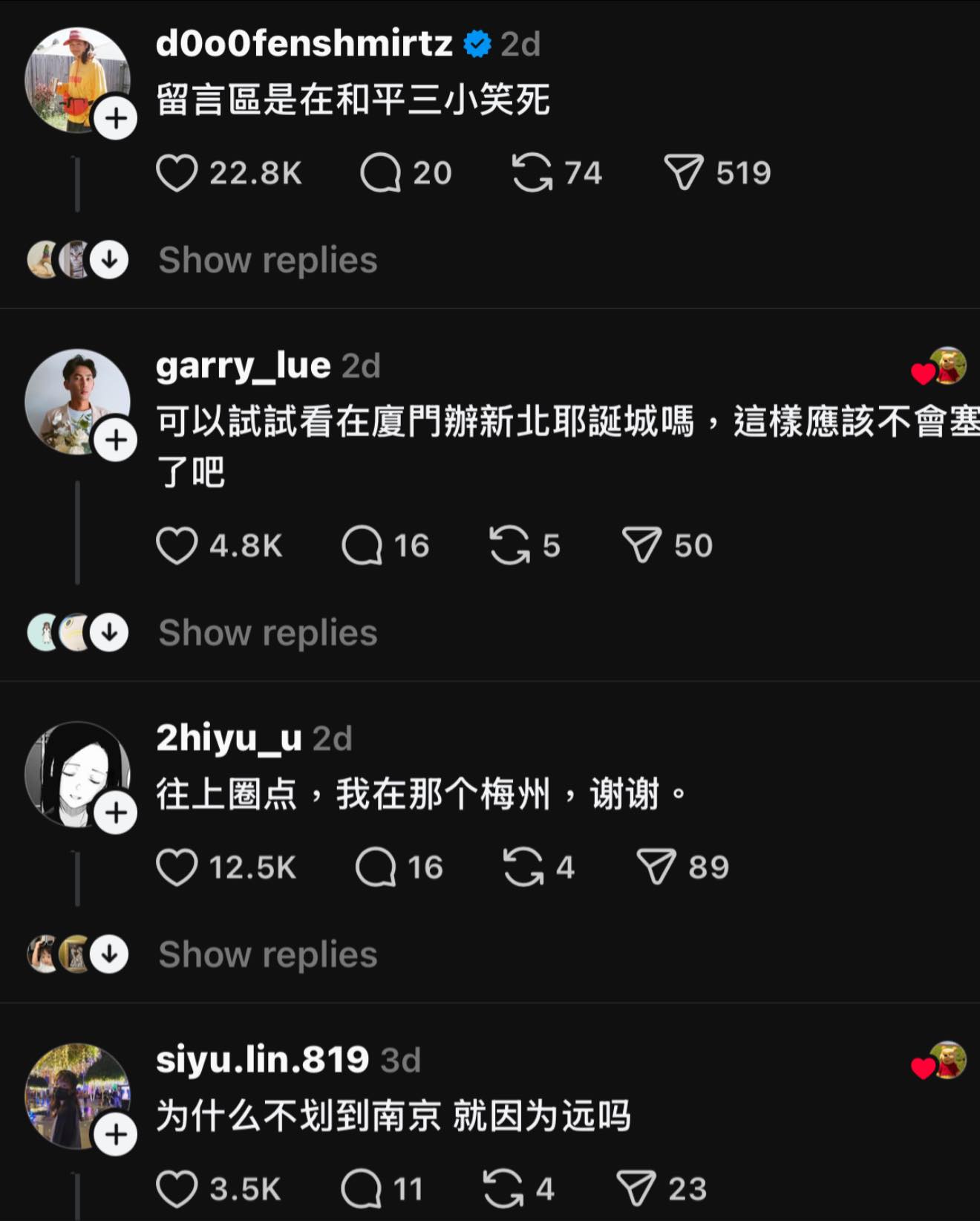Reply to siyu.lin.819's comment

click(x=362, y=1189)
